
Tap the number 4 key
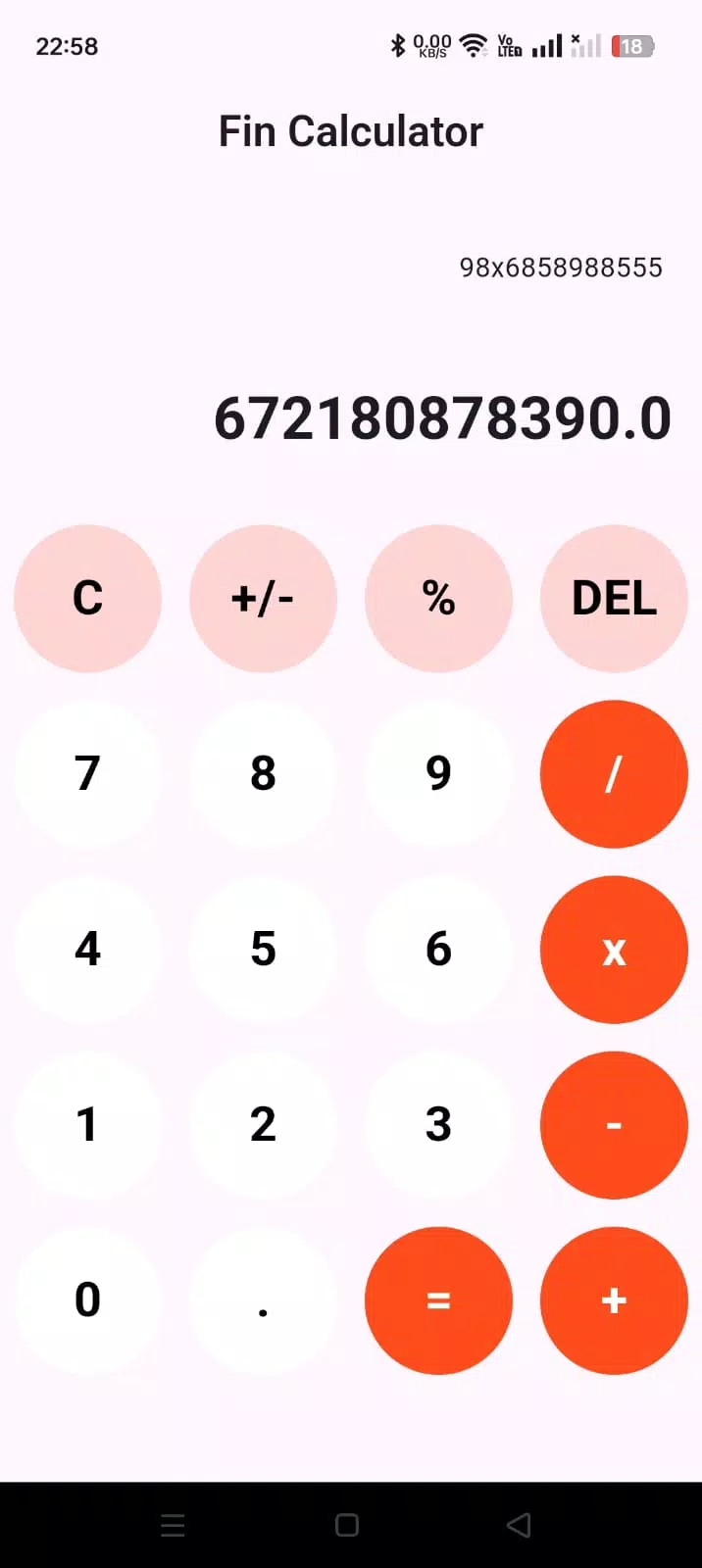(87, 949)
